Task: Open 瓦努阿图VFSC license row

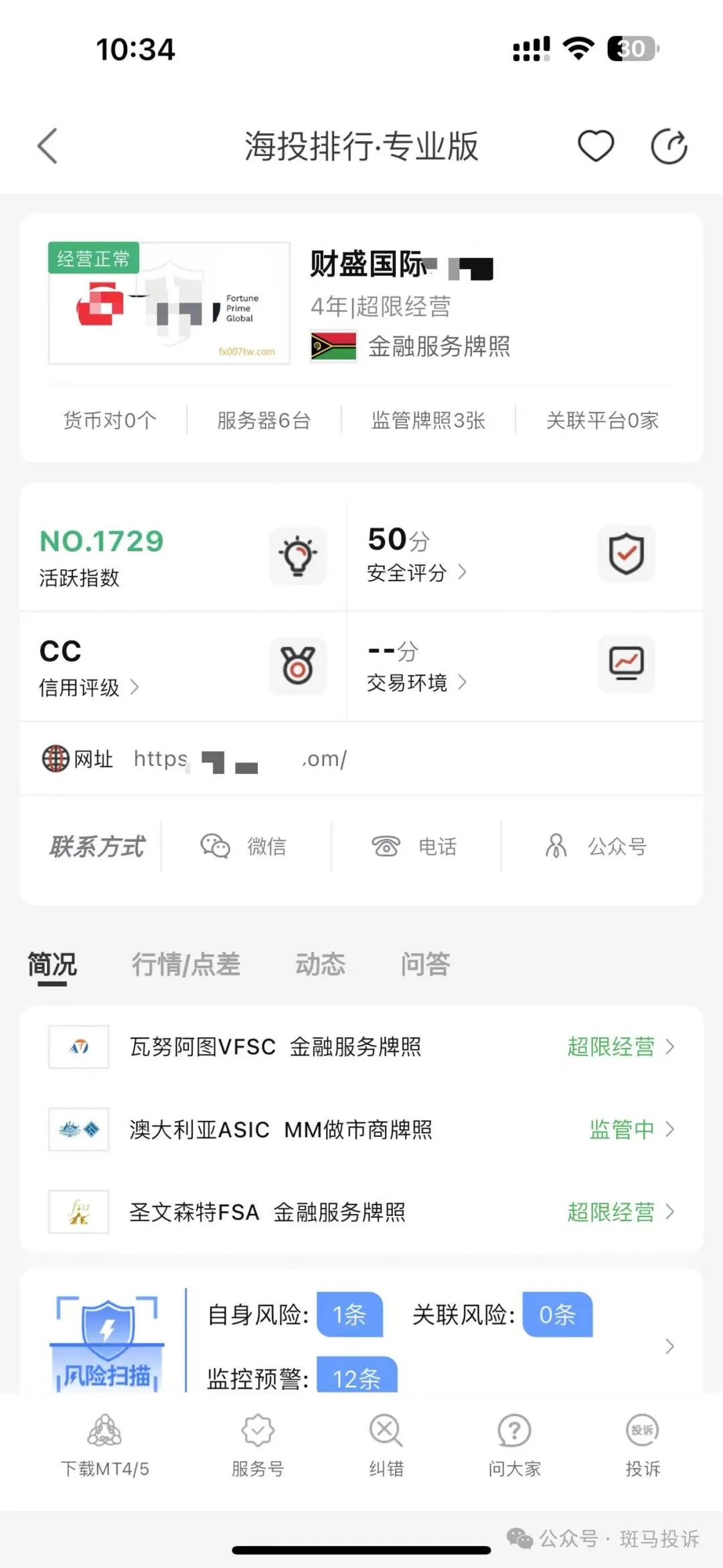Action: click(361, 1046)
